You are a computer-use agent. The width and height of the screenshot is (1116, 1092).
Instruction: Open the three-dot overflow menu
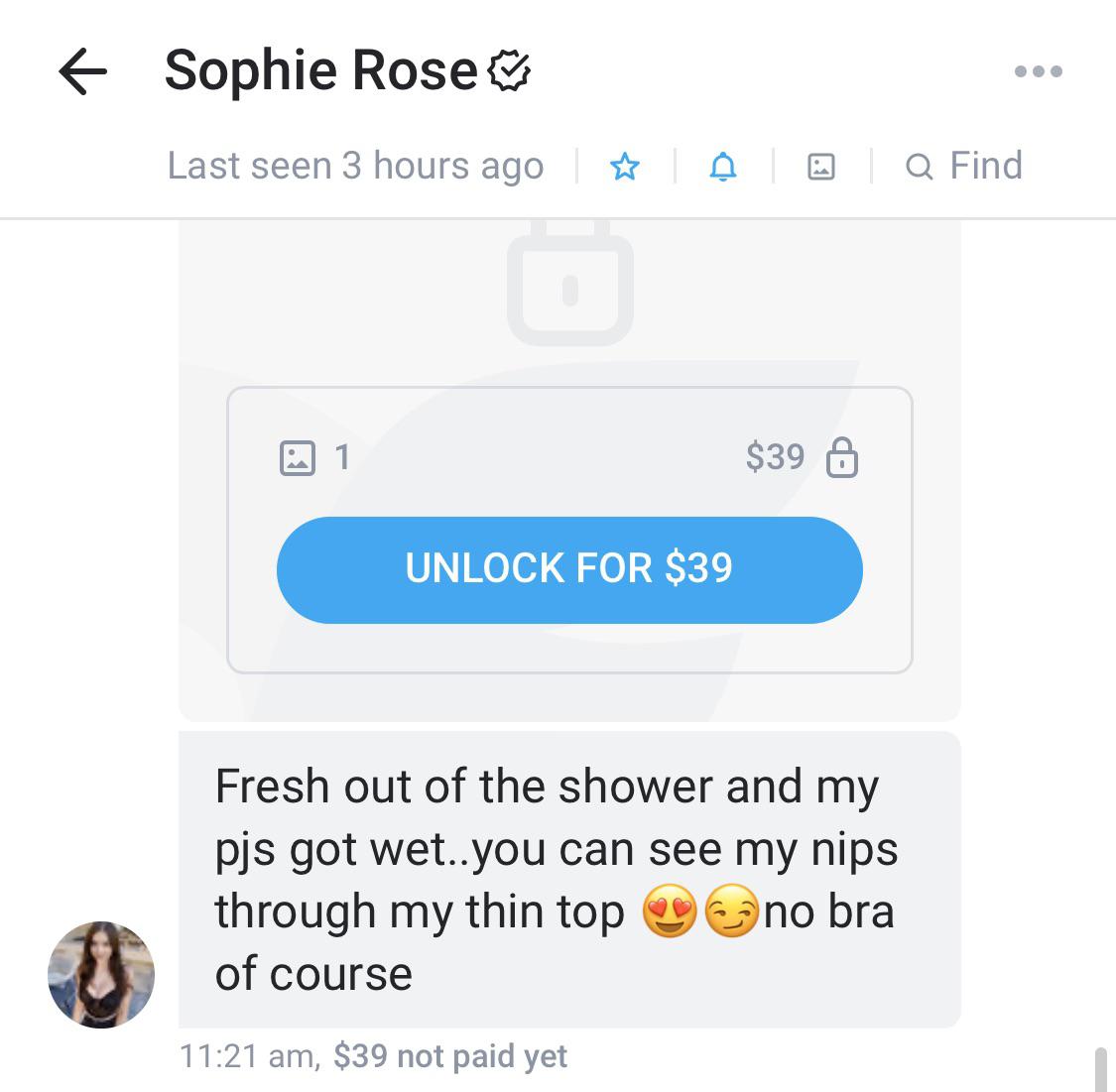[x=1039, y=71]
